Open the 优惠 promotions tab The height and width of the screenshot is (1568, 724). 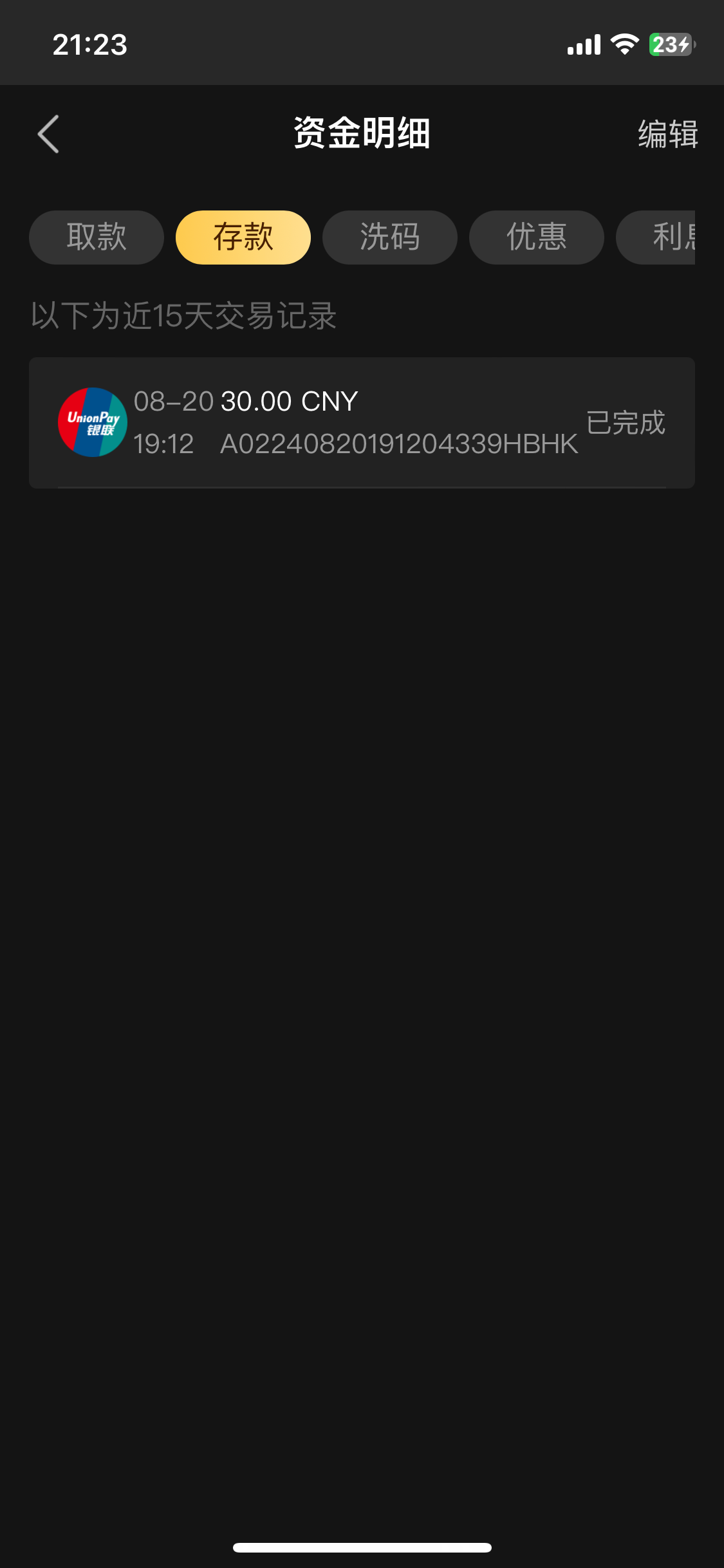pyautogui.click(x=537, y=237)
